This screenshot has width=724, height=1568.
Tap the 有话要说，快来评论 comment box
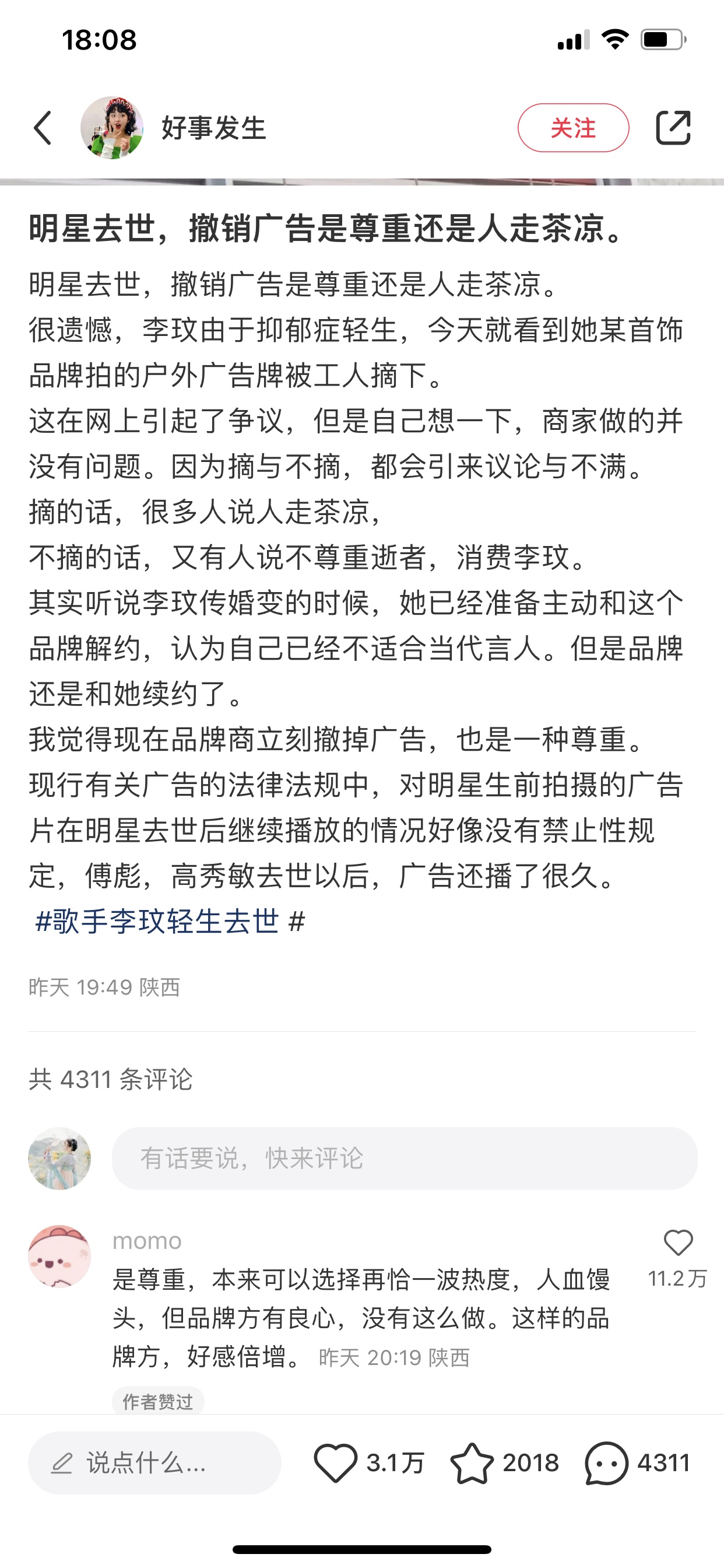coord(404,1158)
